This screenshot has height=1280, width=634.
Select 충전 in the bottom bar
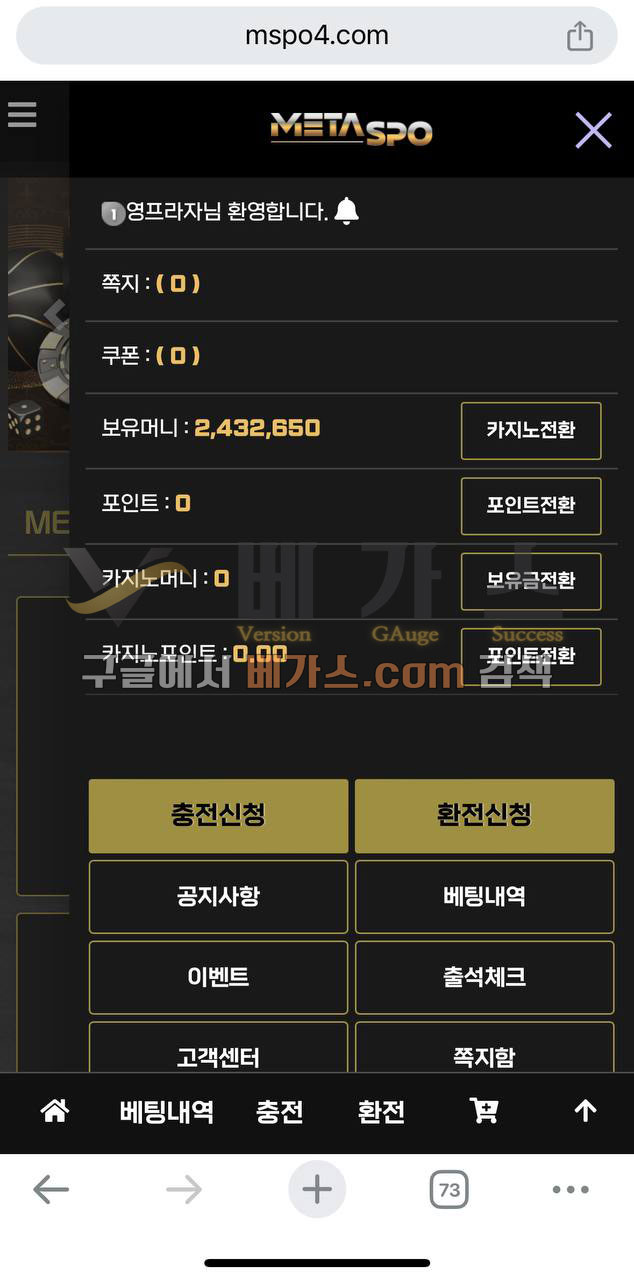[x=280, y=1112]
